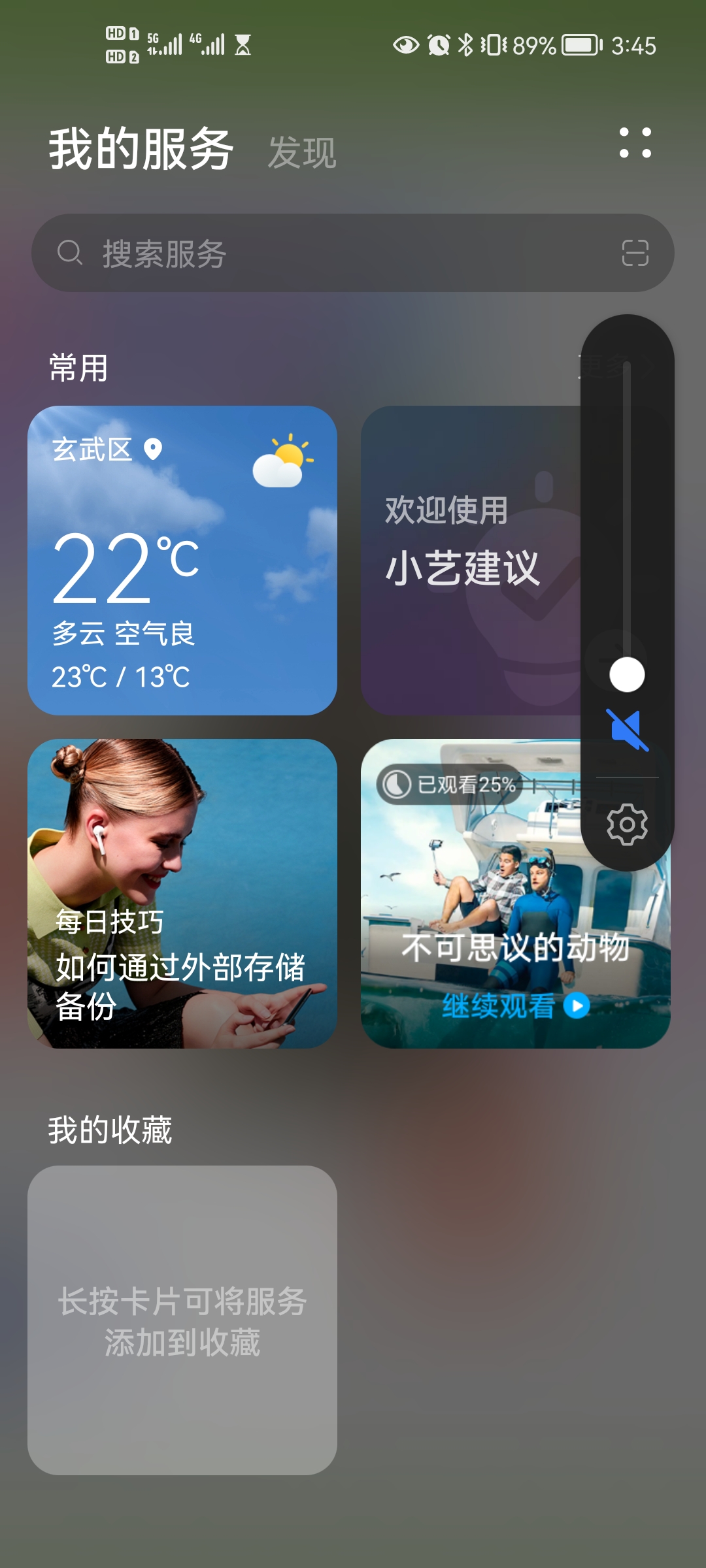Viewport: 706px width, 1568px height.
Task: Open the 玄武区 weather card
Action: [x=182, y=560]
